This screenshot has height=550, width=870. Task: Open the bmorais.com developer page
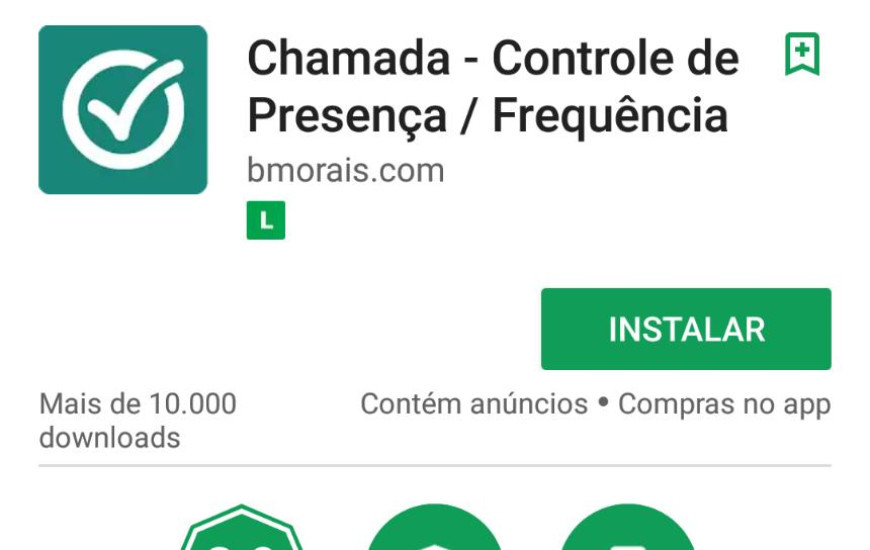coord(345,170)
